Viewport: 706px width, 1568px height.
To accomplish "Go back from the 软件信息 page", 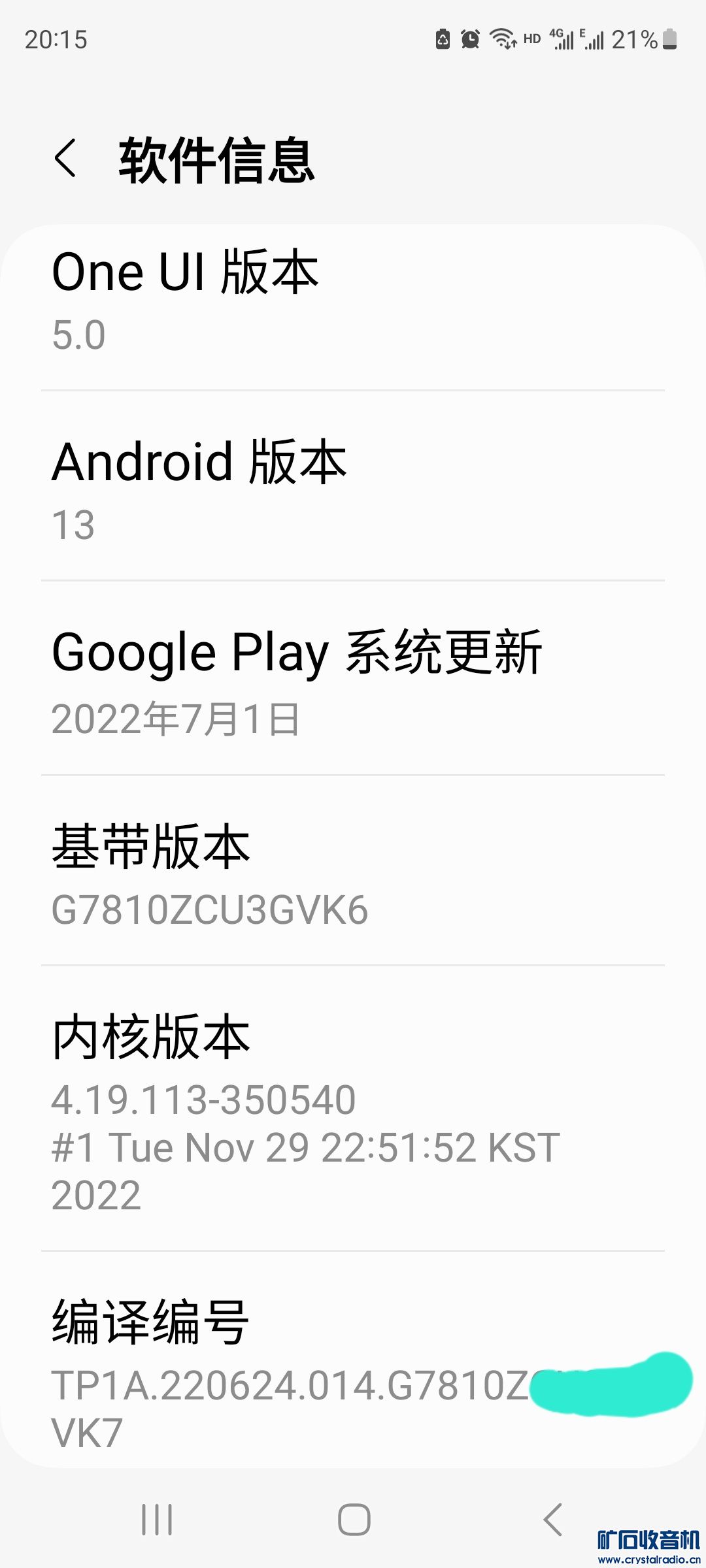I will point(65,159).
